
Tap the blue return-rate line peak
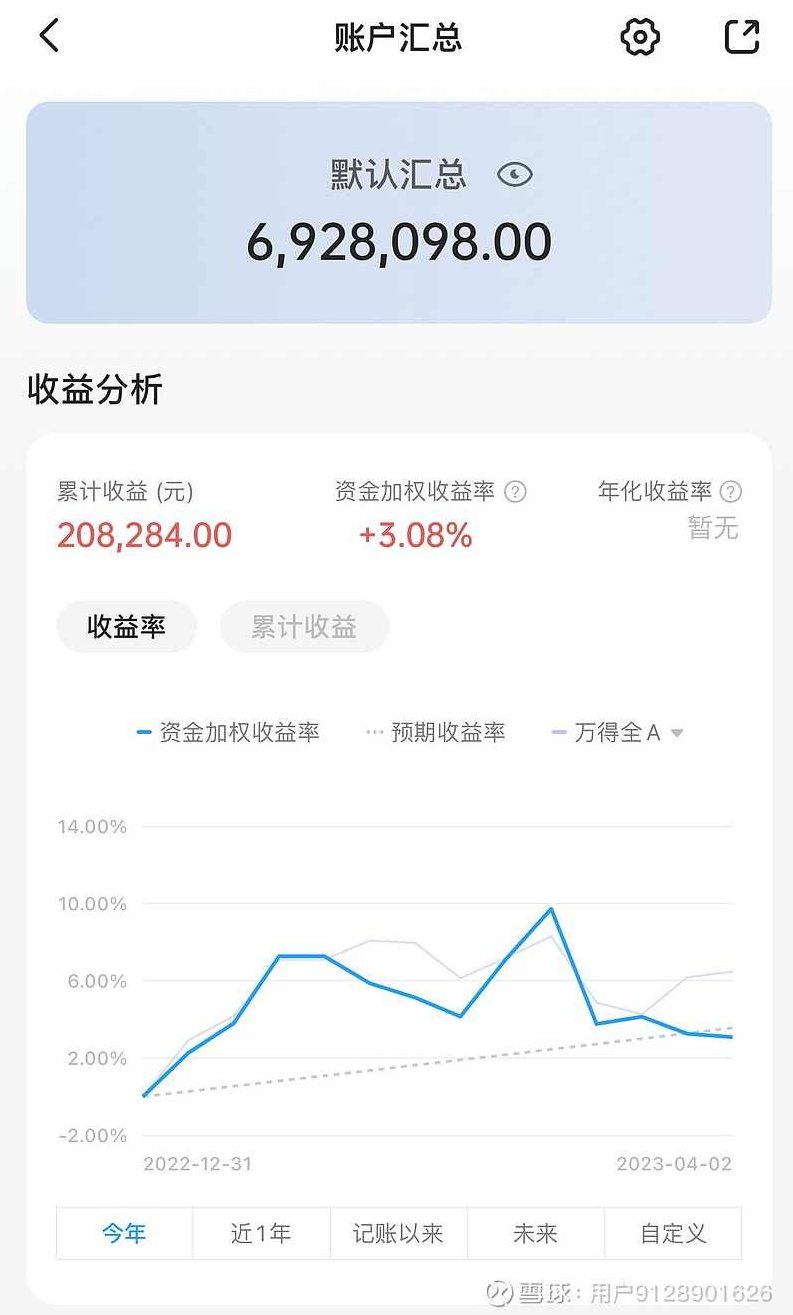coord(549,908)
